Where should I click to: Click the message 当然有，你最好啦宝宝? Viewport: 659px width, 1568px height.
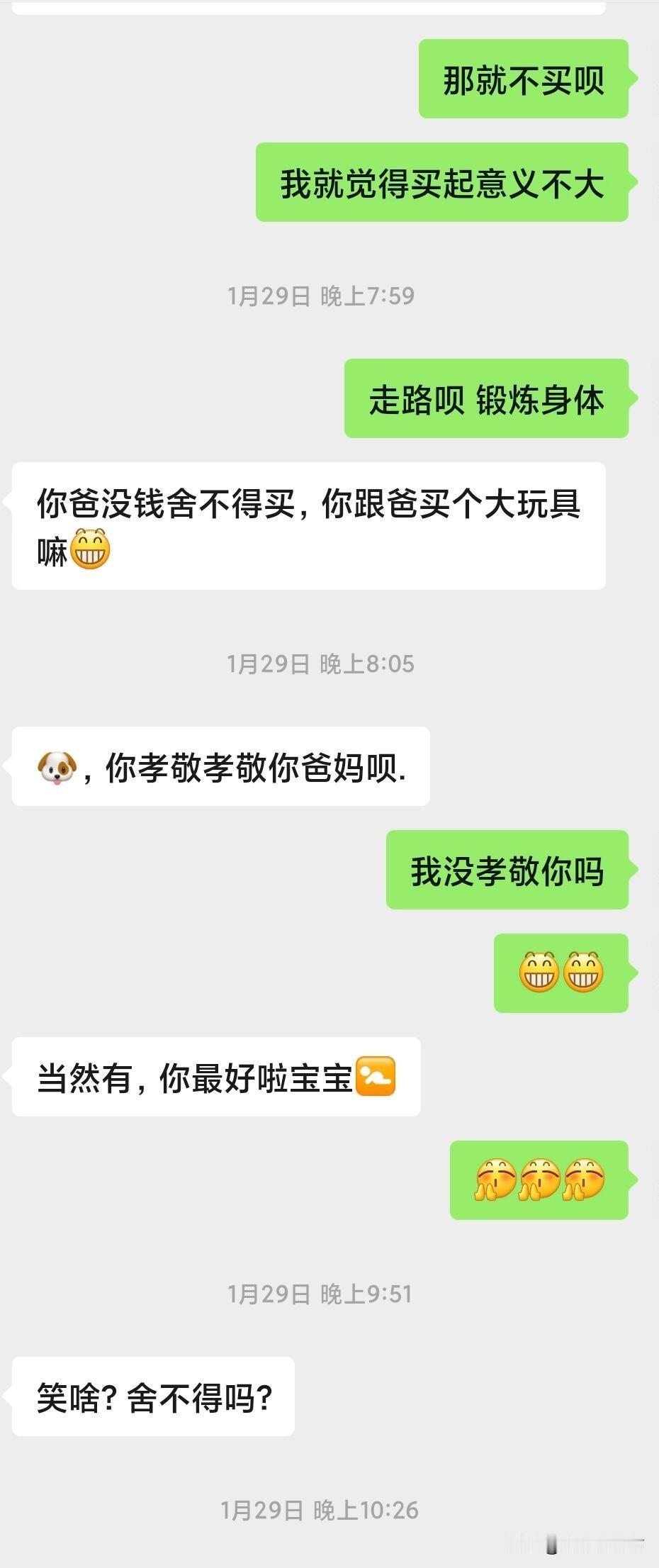(214, 1076)
